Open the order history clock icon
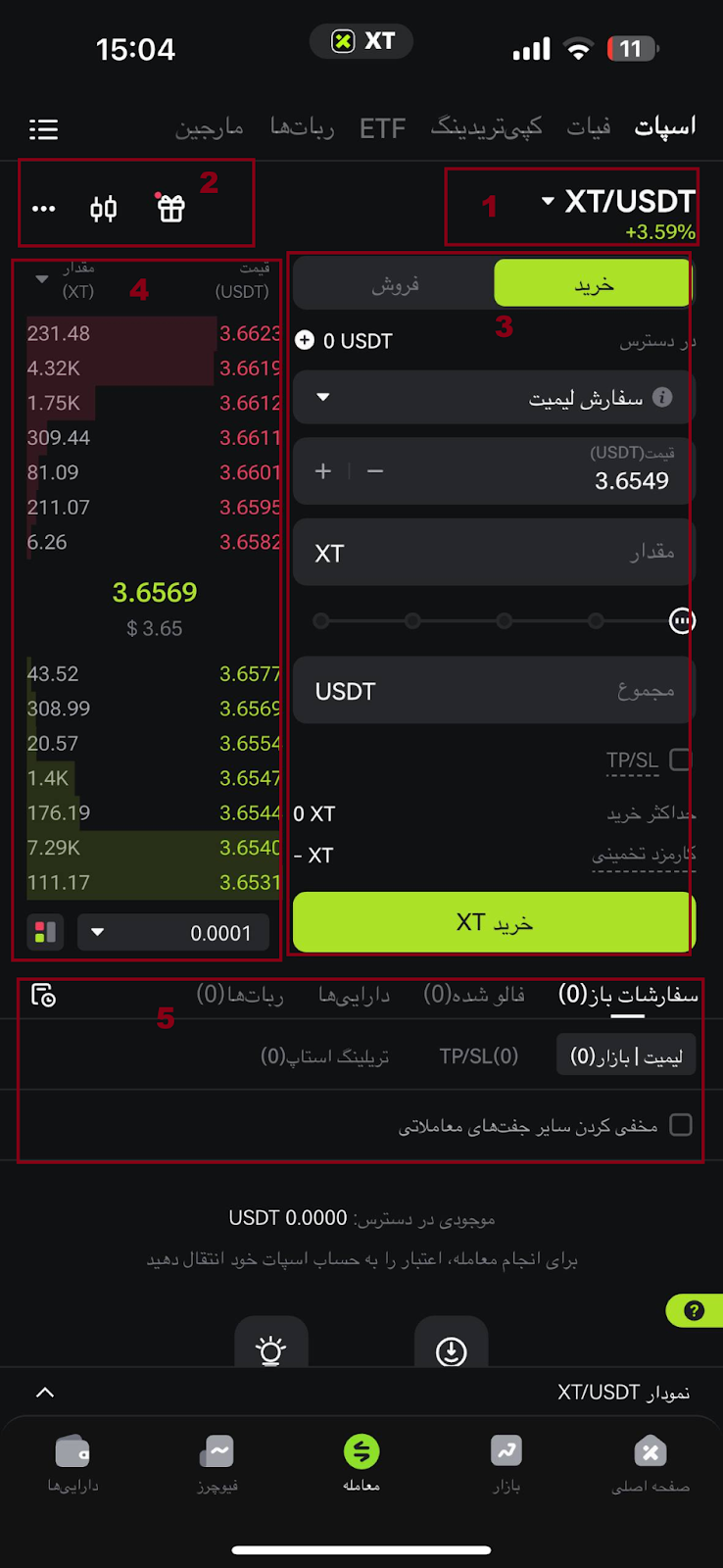This screenshot has width=723, height=1568. coord(44,996)
